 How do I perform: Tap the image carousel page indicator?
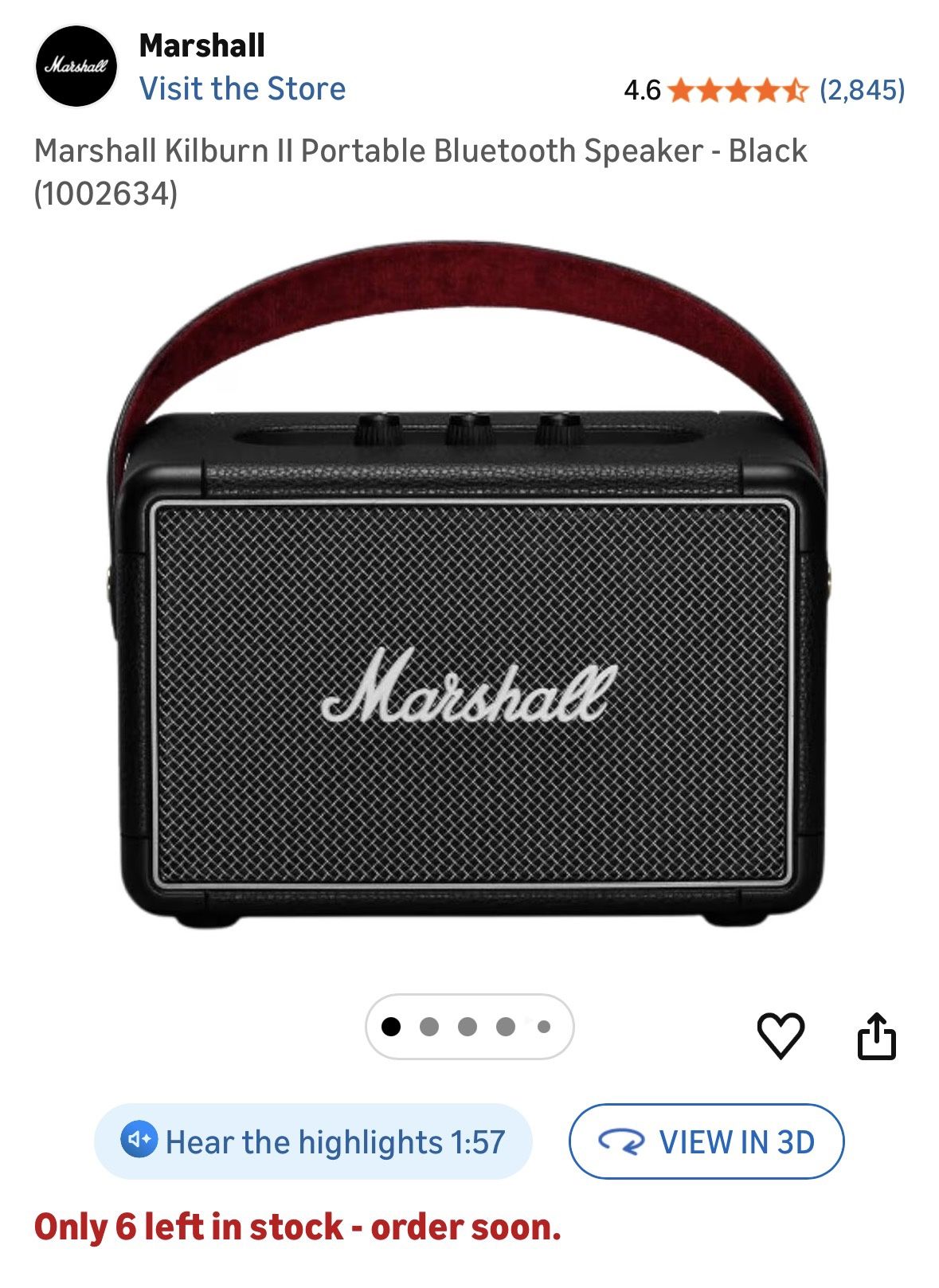click(x=469, y=1027)
